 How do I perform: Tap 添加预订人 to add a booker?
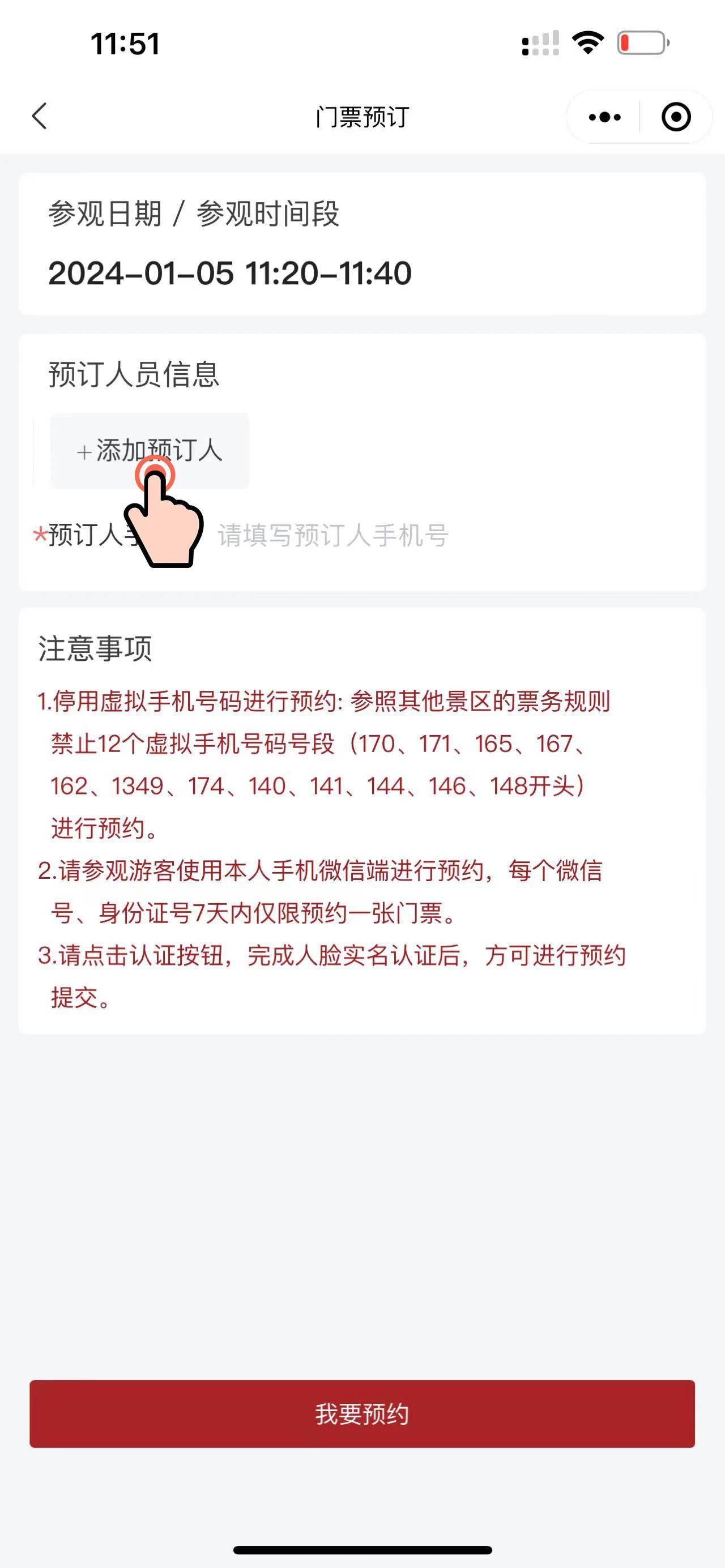pos(150,450)
